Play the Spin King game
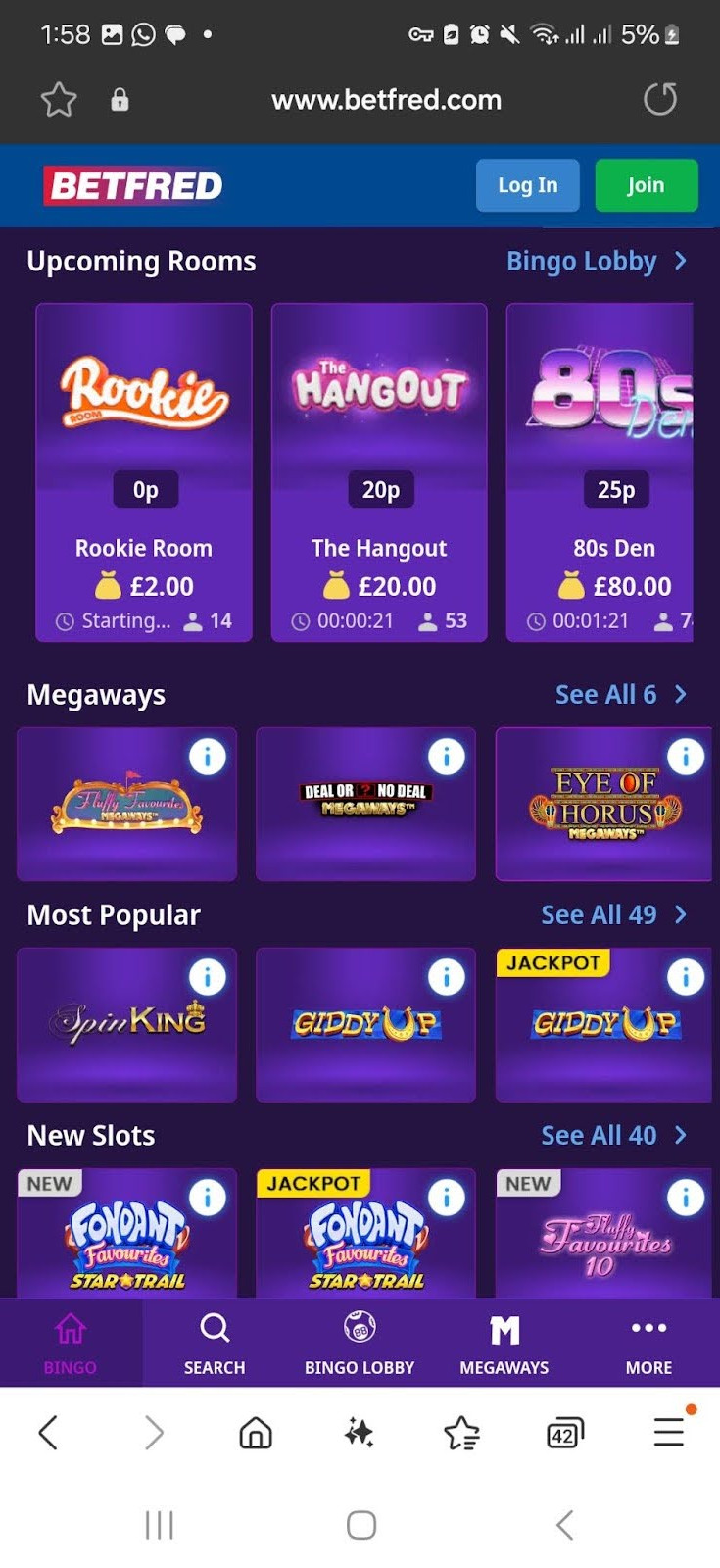720x1568 pixels. click(x=126, y=1026)
